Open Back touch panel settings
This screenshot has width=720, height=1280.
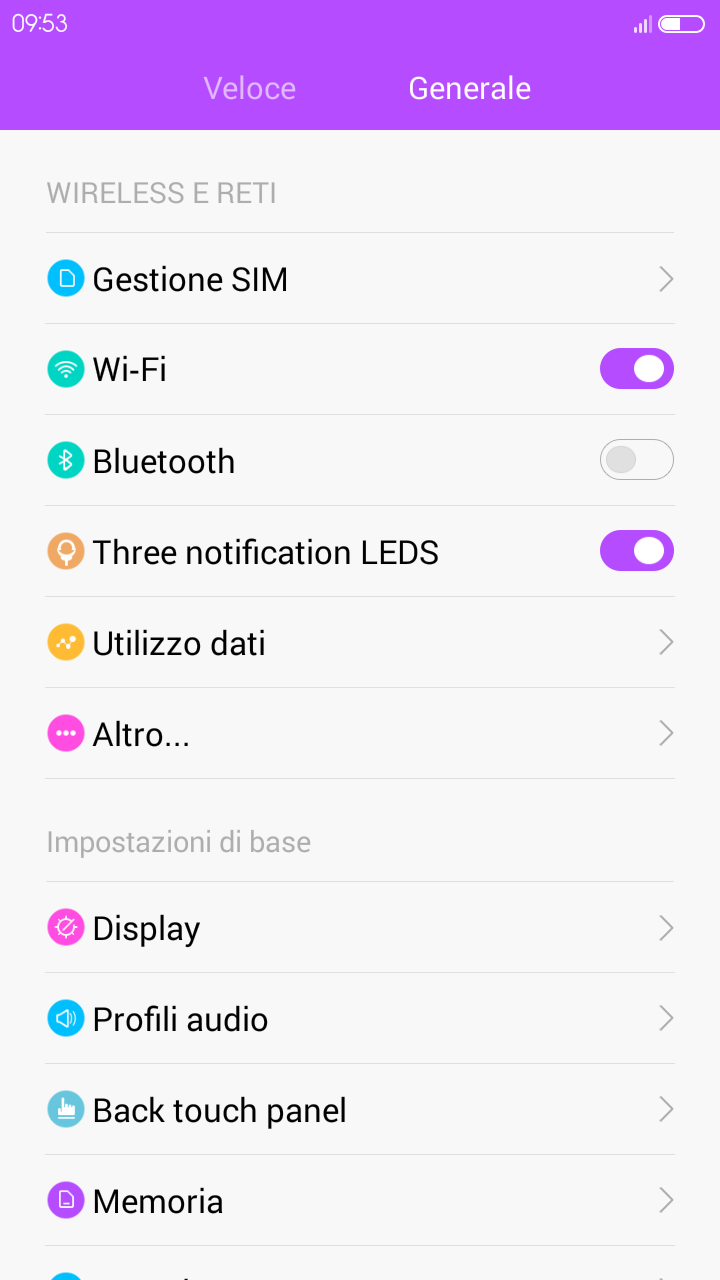tap(360, 1109)
